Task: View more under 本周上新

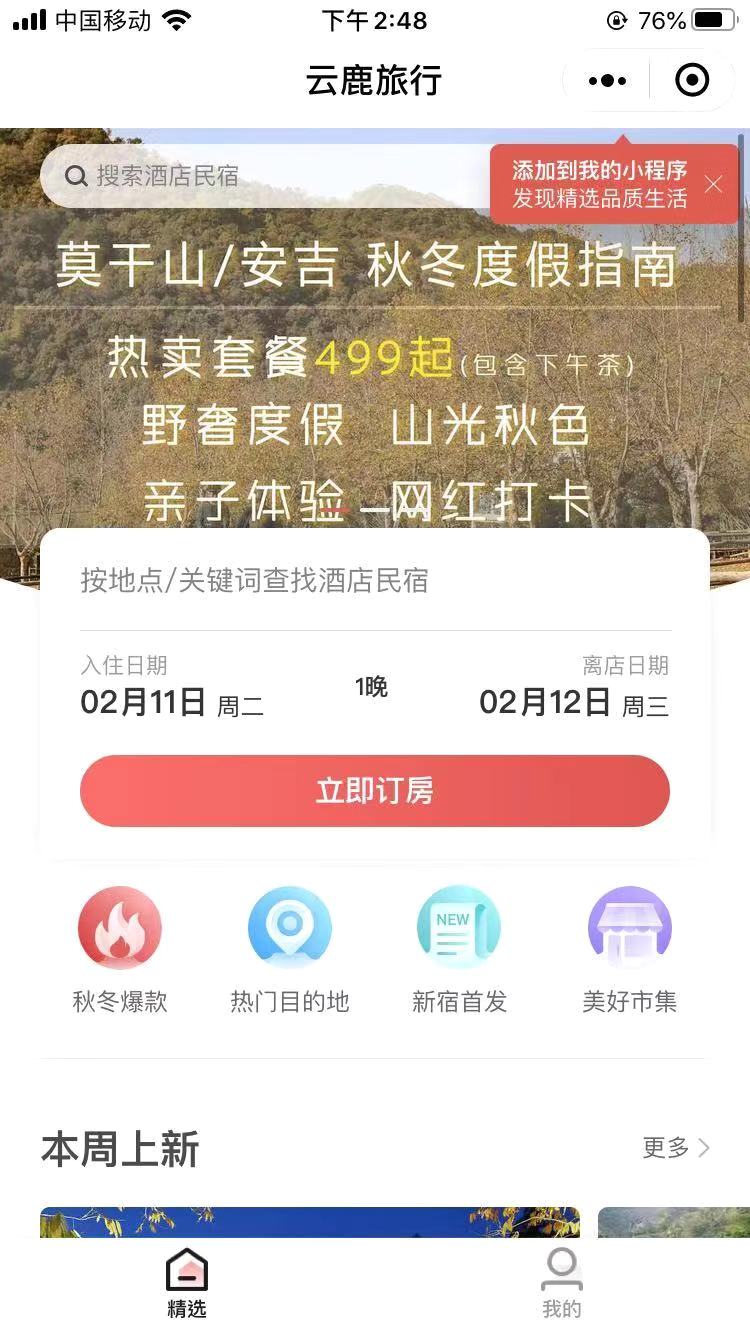Action: click(675, 1147)
